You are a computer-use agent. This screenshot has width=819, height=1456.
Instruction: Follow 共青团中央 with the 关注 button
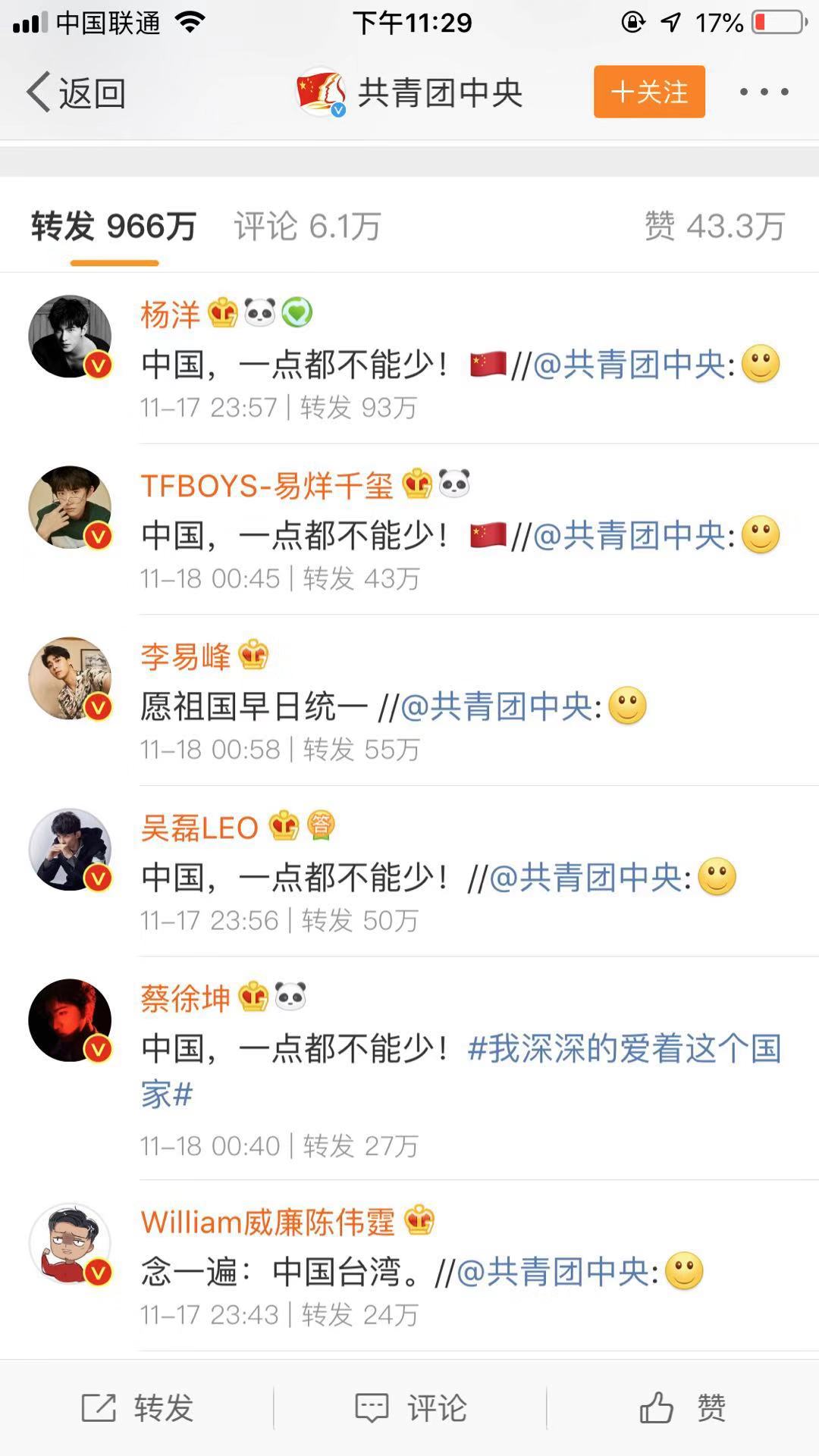point(649,92)
